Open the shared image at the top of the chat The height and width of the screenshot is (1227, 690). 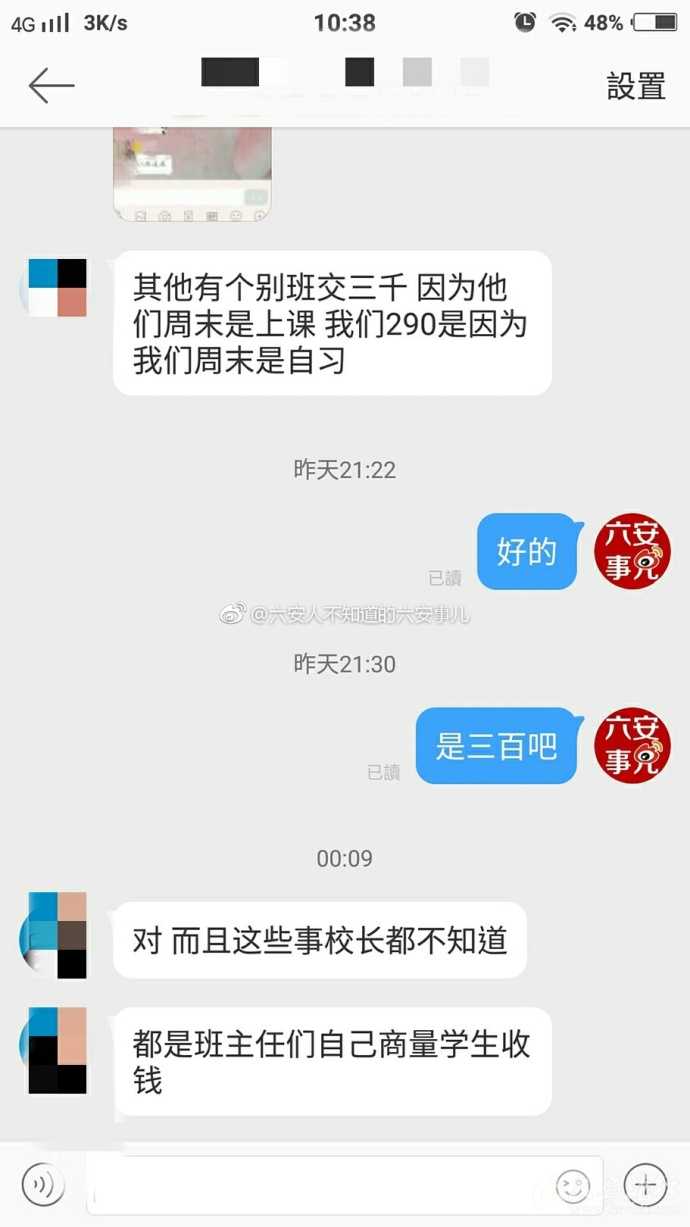pyautogui.click(x=192, y=173)
